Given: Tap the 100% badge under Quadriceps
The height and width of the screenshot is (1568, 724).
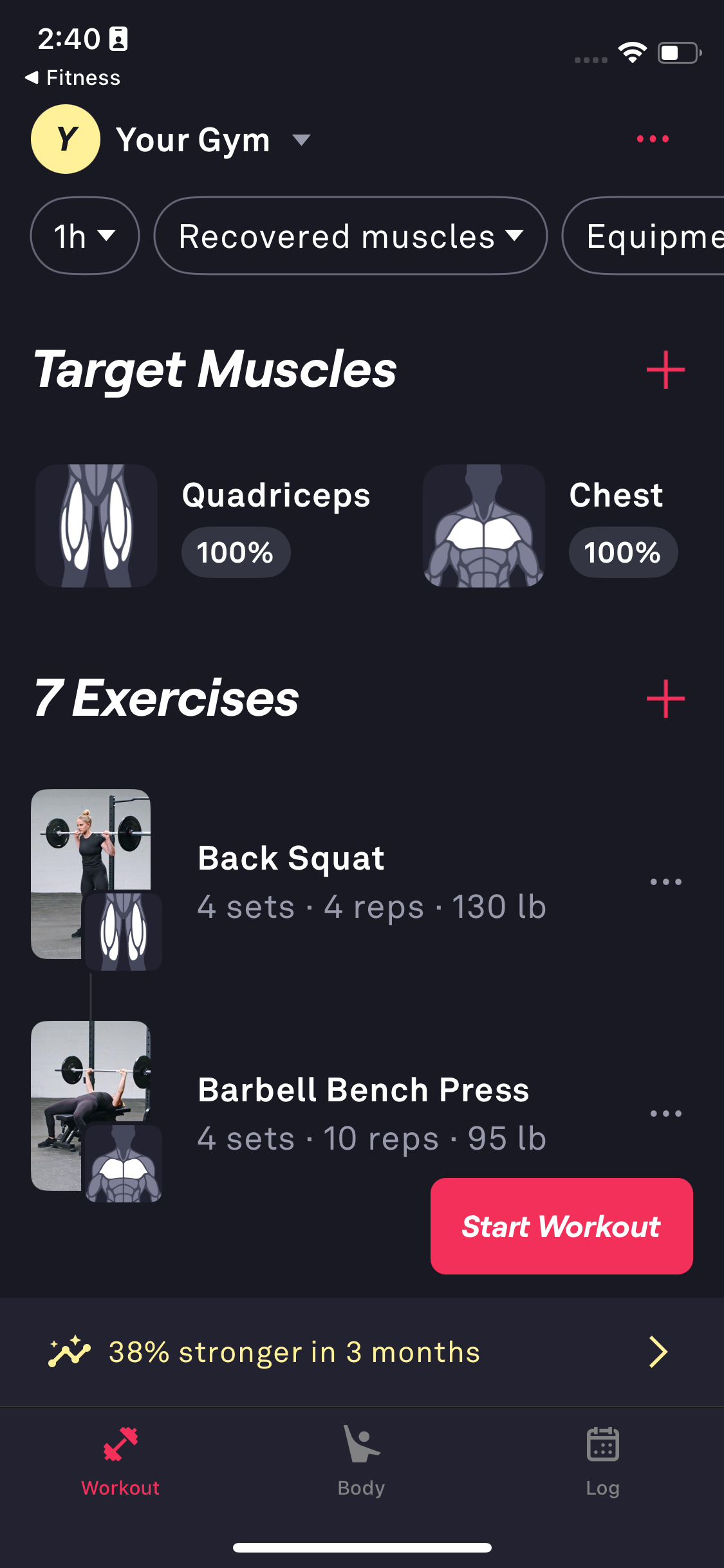Looking at the screenshot, I should [235, 552].
